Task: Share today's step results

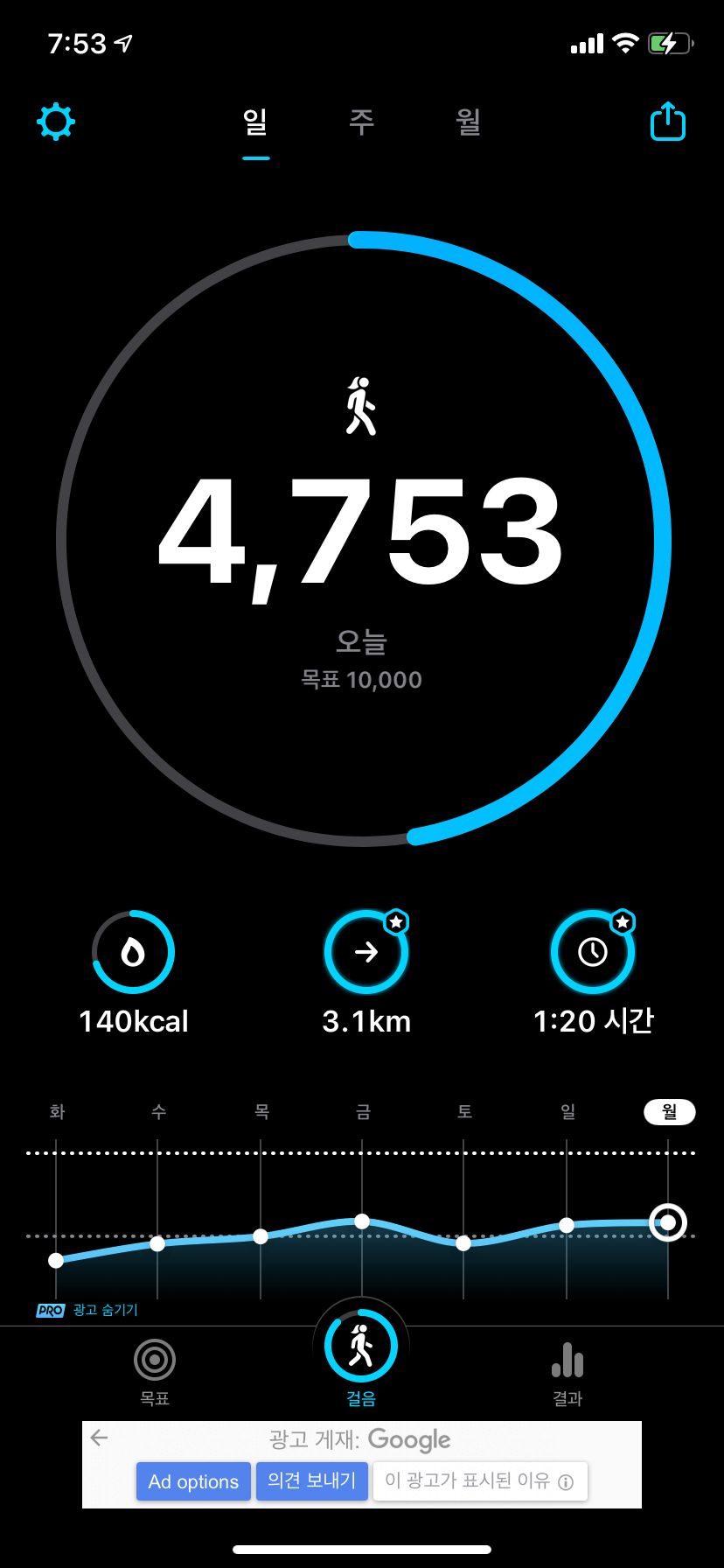Action: [x=668, y=122]
